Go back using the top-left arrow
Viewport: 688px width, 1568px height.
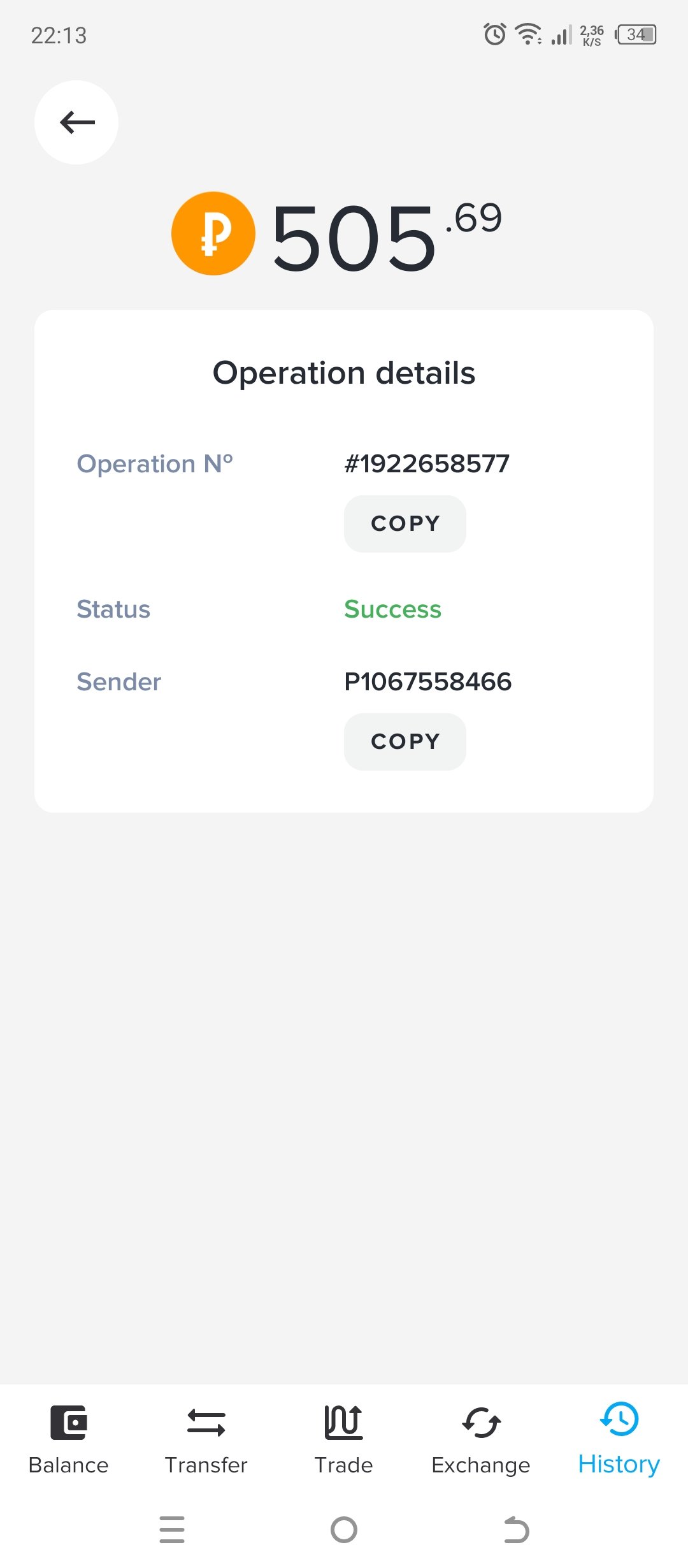pyautogui.click(x=76, y=122)
